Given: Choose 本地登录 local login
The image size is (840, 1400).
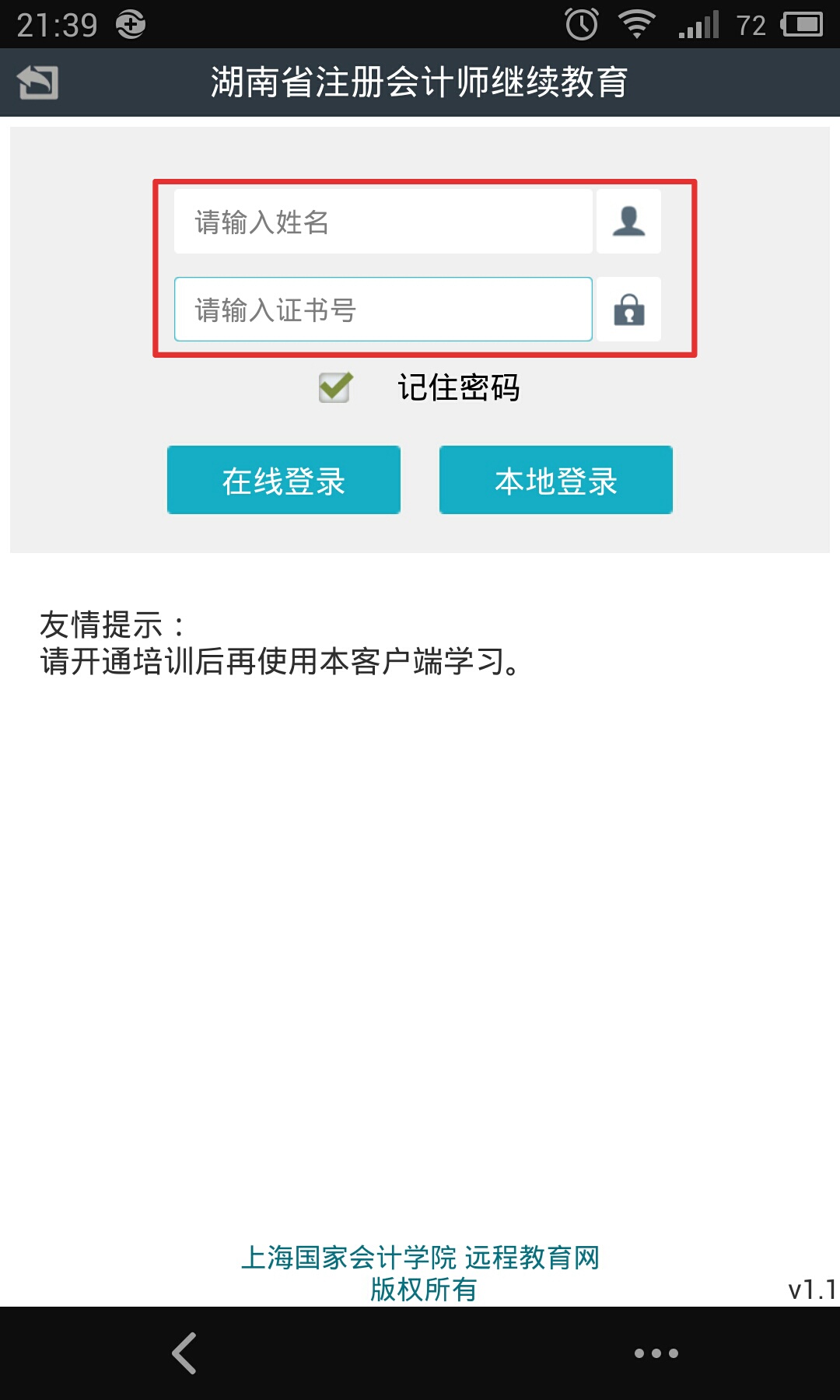Looking at the screenshot, I should (x=555, y=480).
